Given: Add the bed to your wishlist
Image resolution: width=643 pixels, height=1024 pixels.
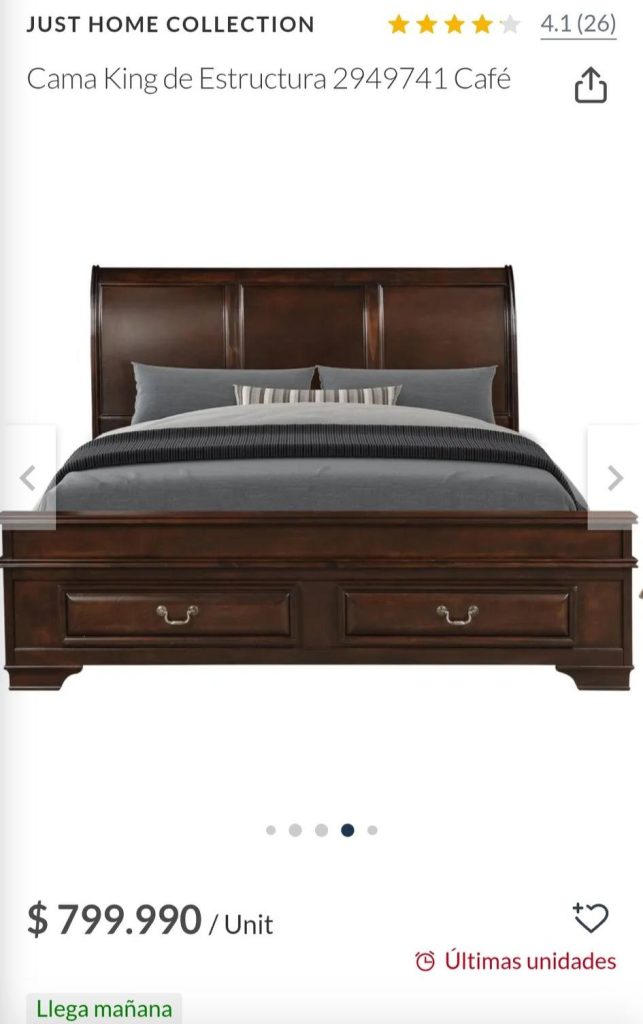Looking at the screenshot, I should 590,917.
